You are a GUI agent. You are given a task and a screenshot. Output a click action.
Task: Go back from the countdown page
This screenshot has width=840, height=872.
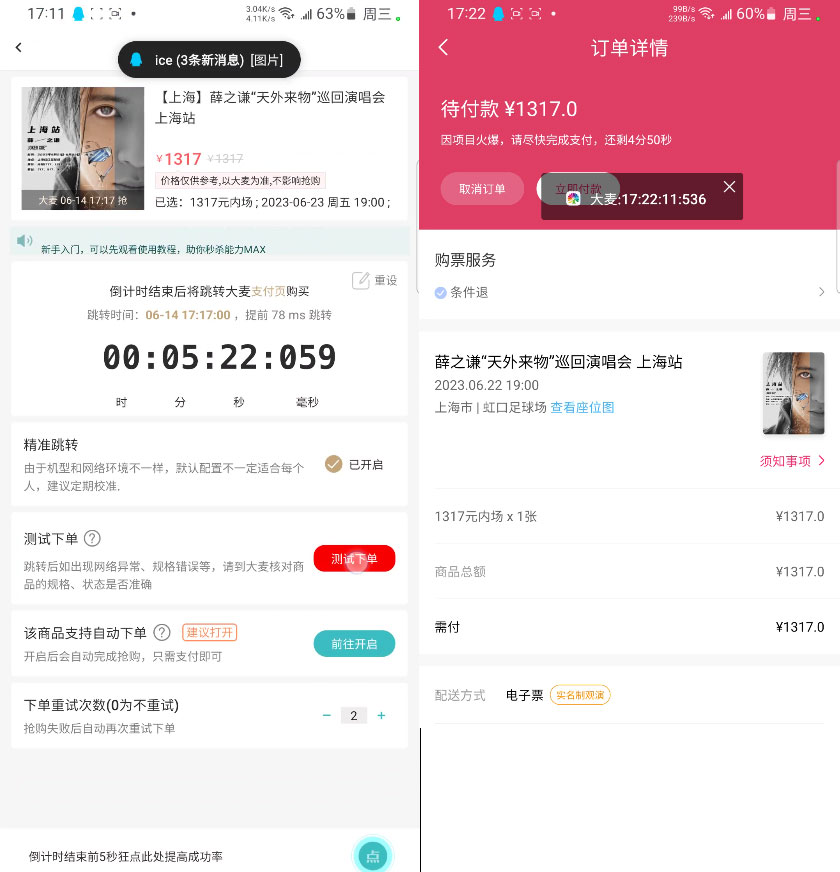tap(19, 47)
